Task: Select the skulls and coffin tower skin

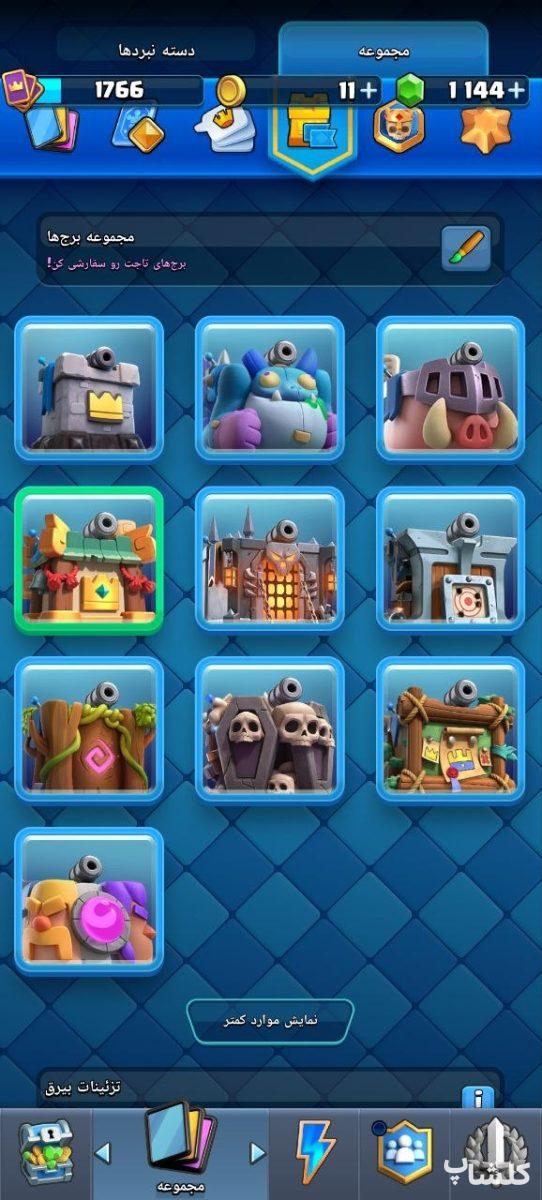Action: pyautogui.click(x=270, y=730)
